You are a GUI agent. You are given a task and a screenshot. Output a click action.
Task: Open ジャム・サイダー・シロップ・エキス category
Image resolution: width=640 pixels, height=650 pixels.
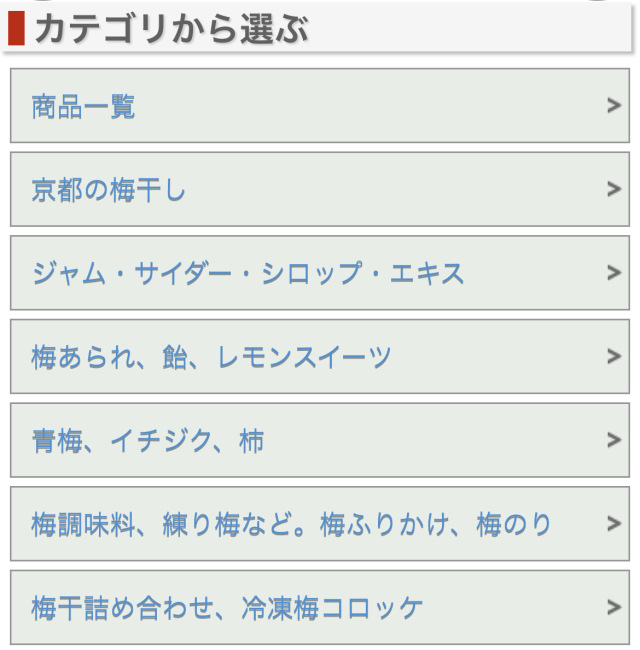[x=320, y=273]
